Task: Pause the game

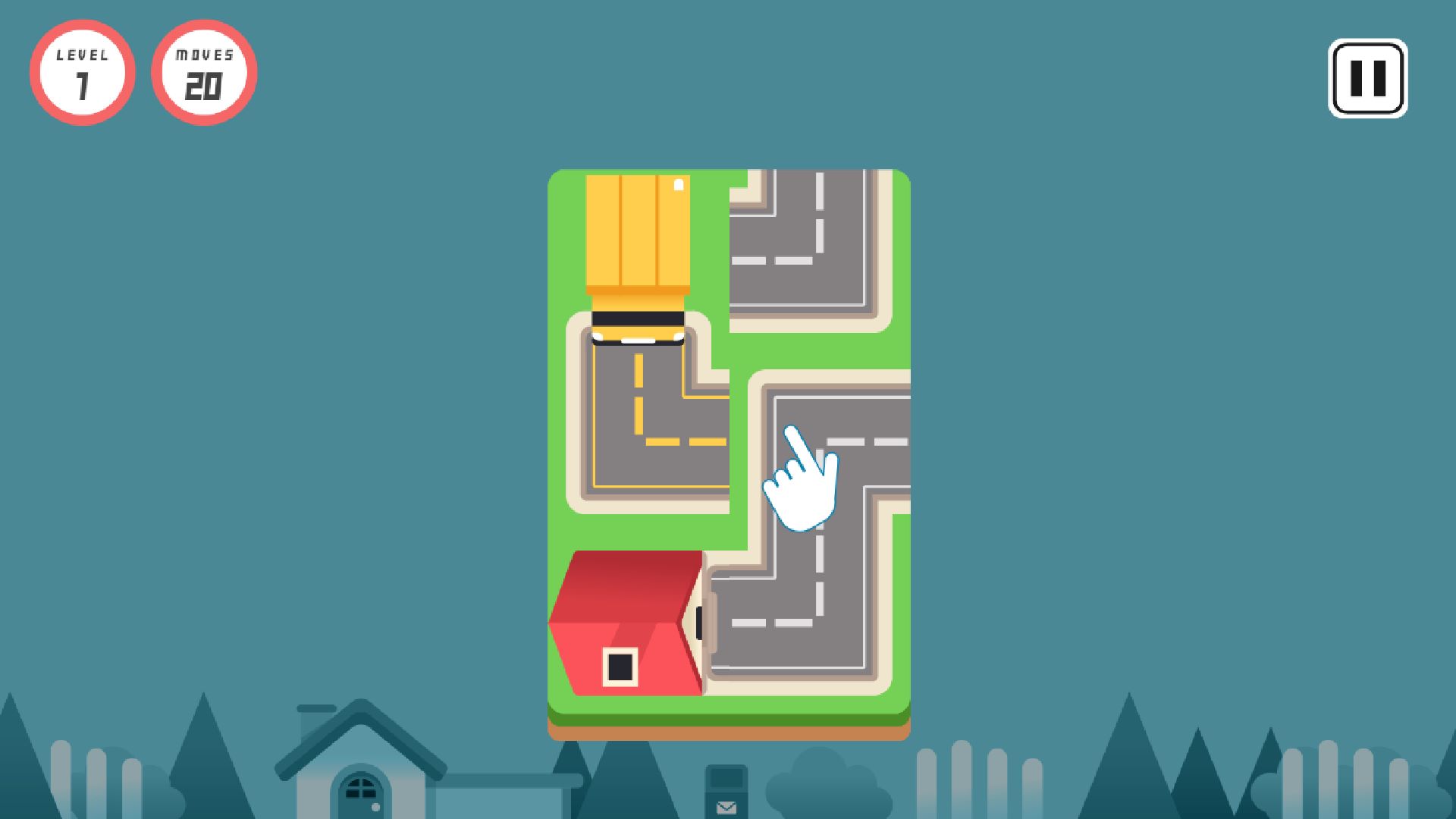Action: click(1367, 78)
